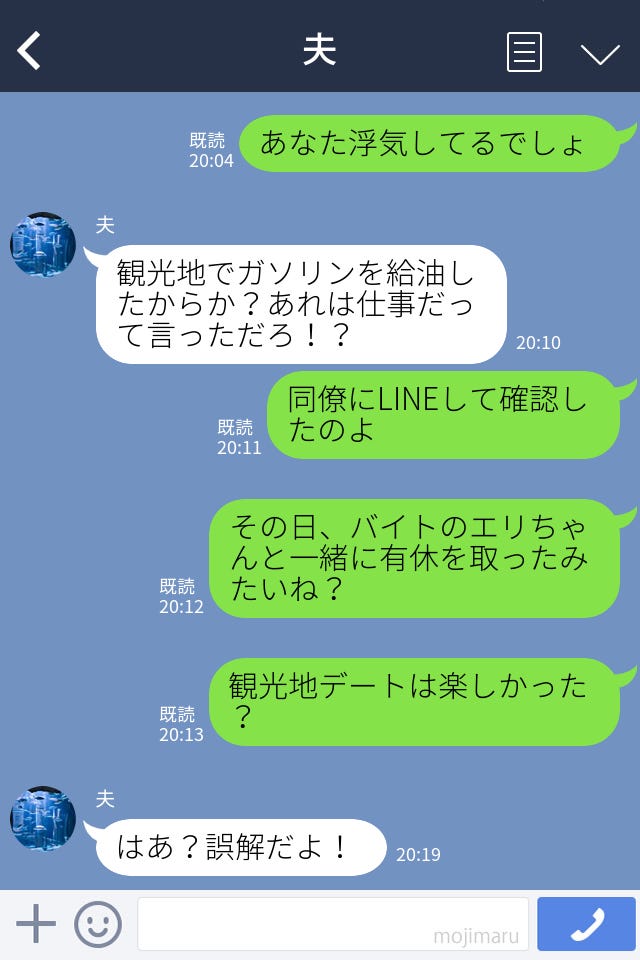Open 夫's avatar beside the 観光地でガソリン message
The height and width of the screenshot is (960, 640).
[x=43, y=244]
